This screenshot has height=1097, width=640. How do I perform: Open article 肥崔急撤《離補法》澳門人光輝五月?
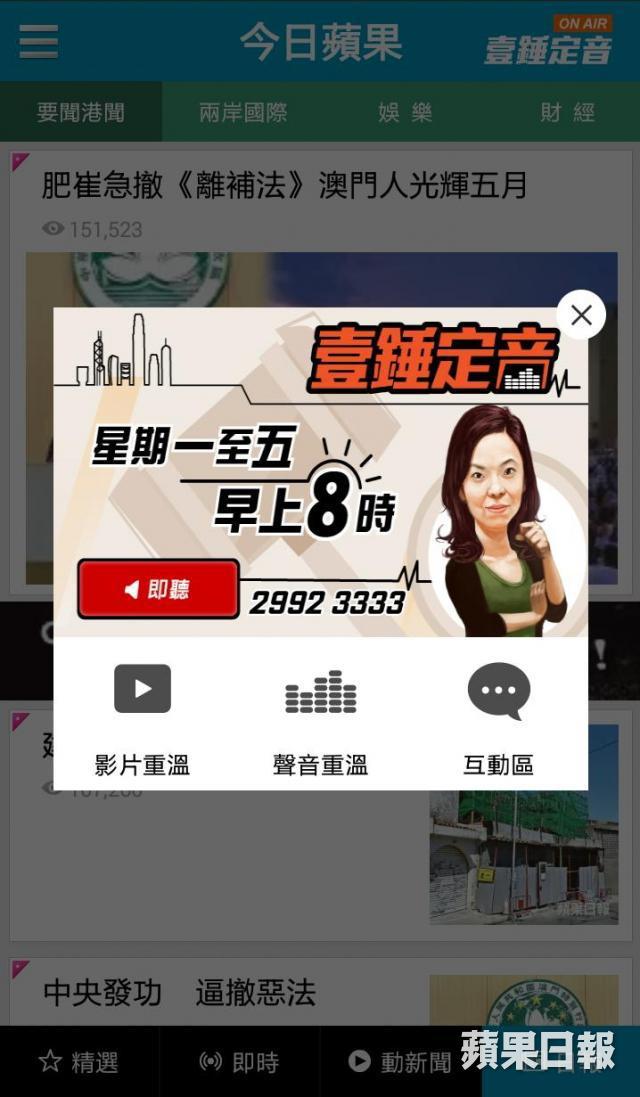284,185
